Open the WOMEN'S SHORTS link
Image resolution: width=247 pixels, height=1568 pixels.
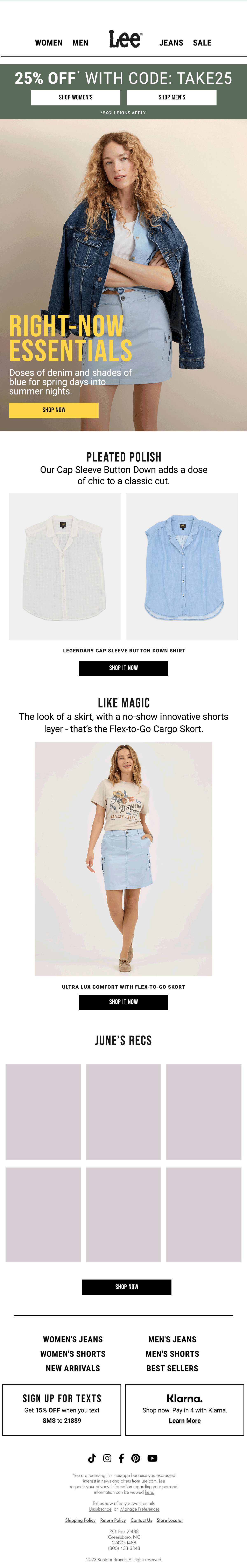73,1354
